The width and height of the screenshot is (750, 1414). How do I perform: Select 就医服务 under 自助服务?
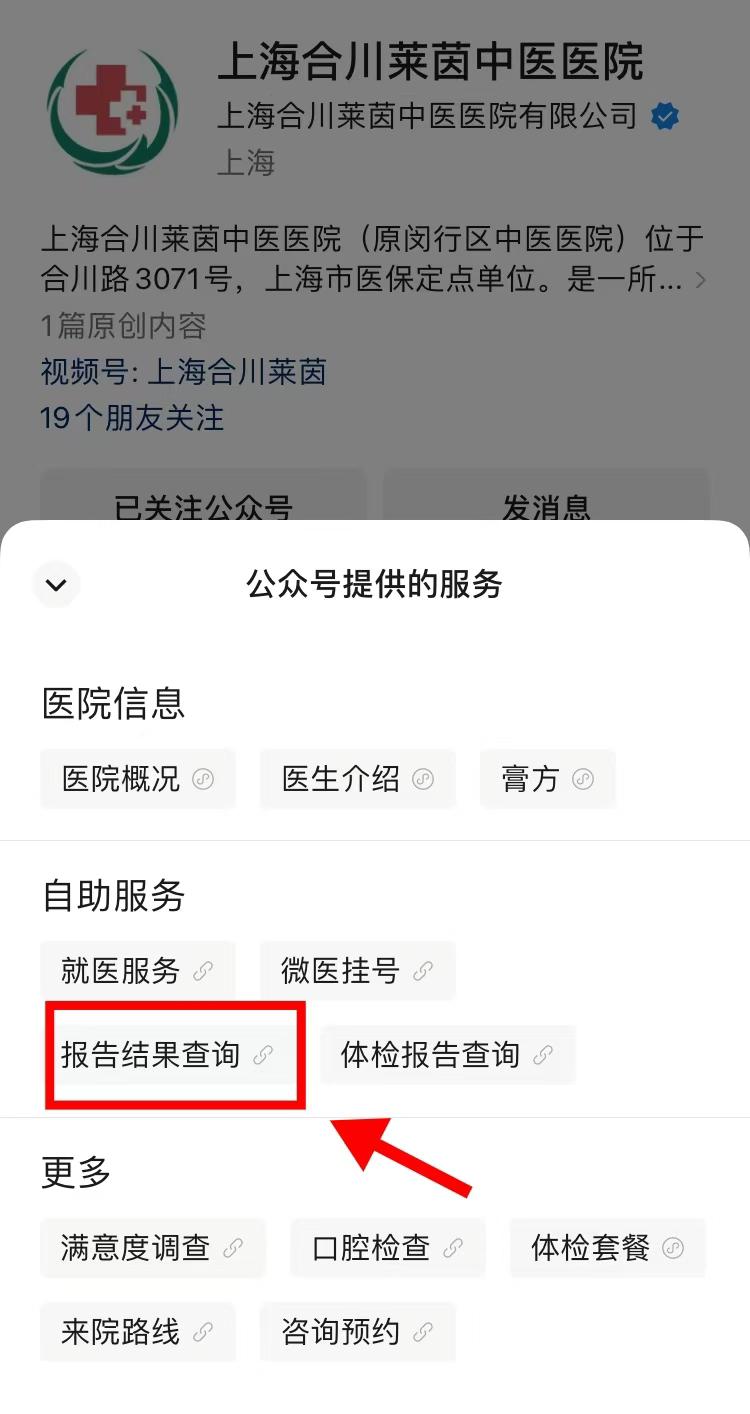point(138,970)
